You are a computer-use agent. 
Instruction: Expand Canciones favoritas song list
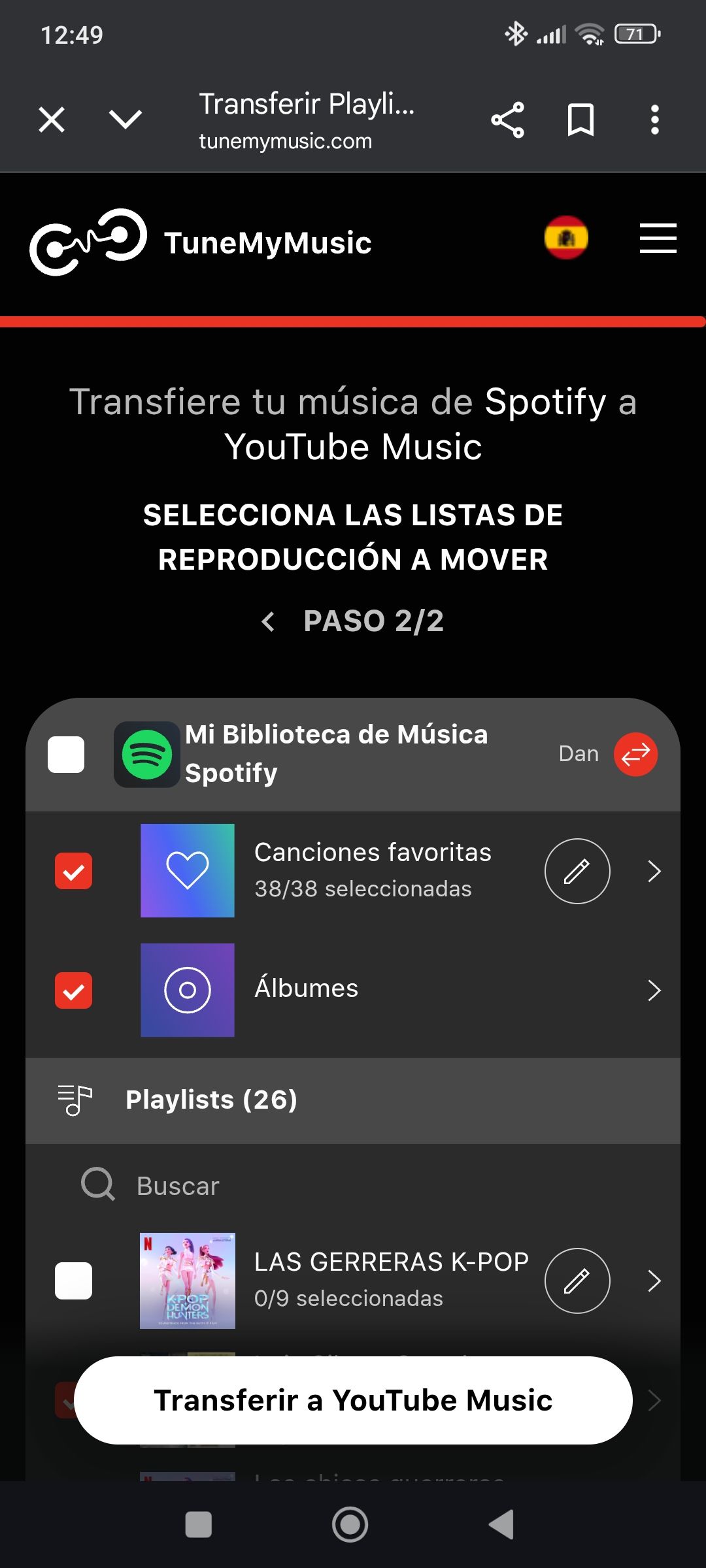tap(654, 871)
